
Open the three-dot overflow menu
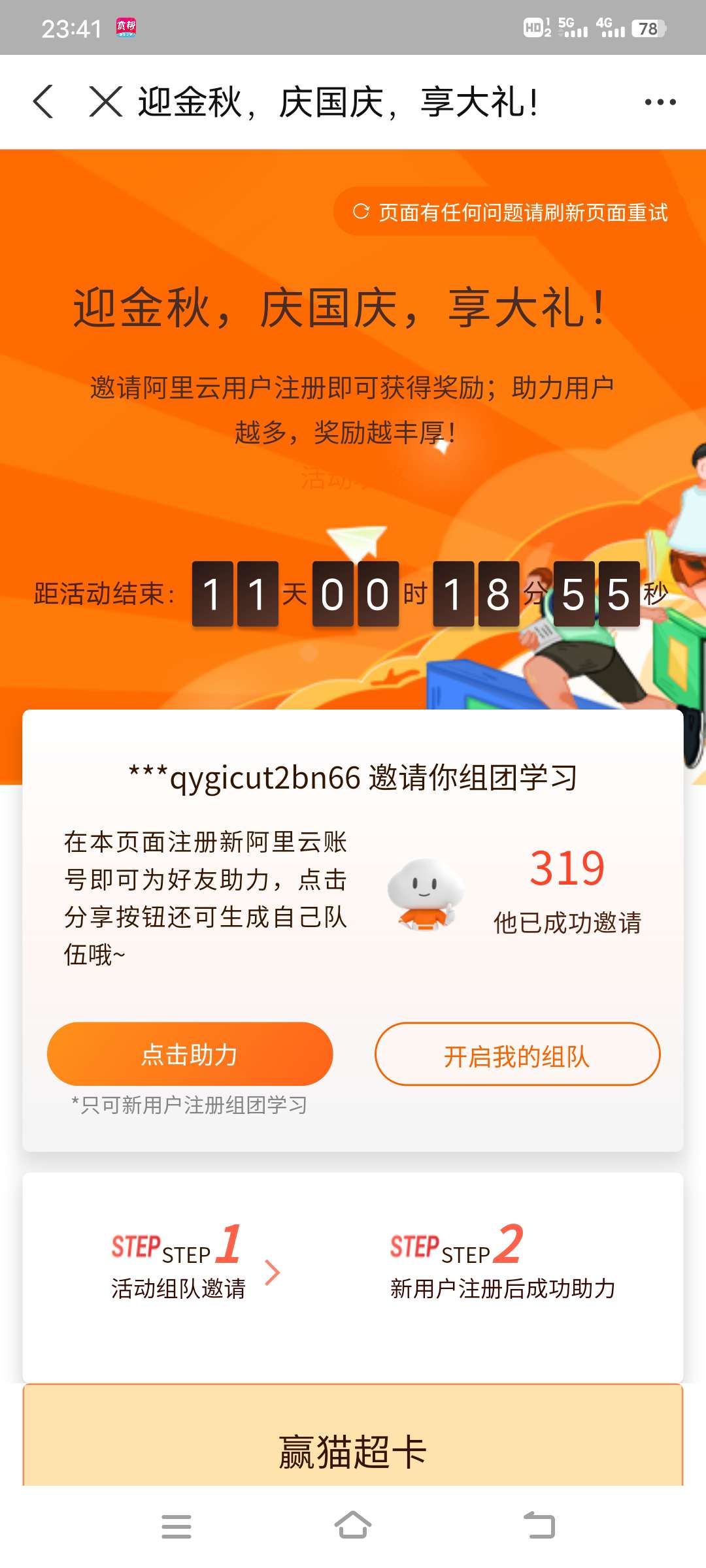click(x=660, y=102)
